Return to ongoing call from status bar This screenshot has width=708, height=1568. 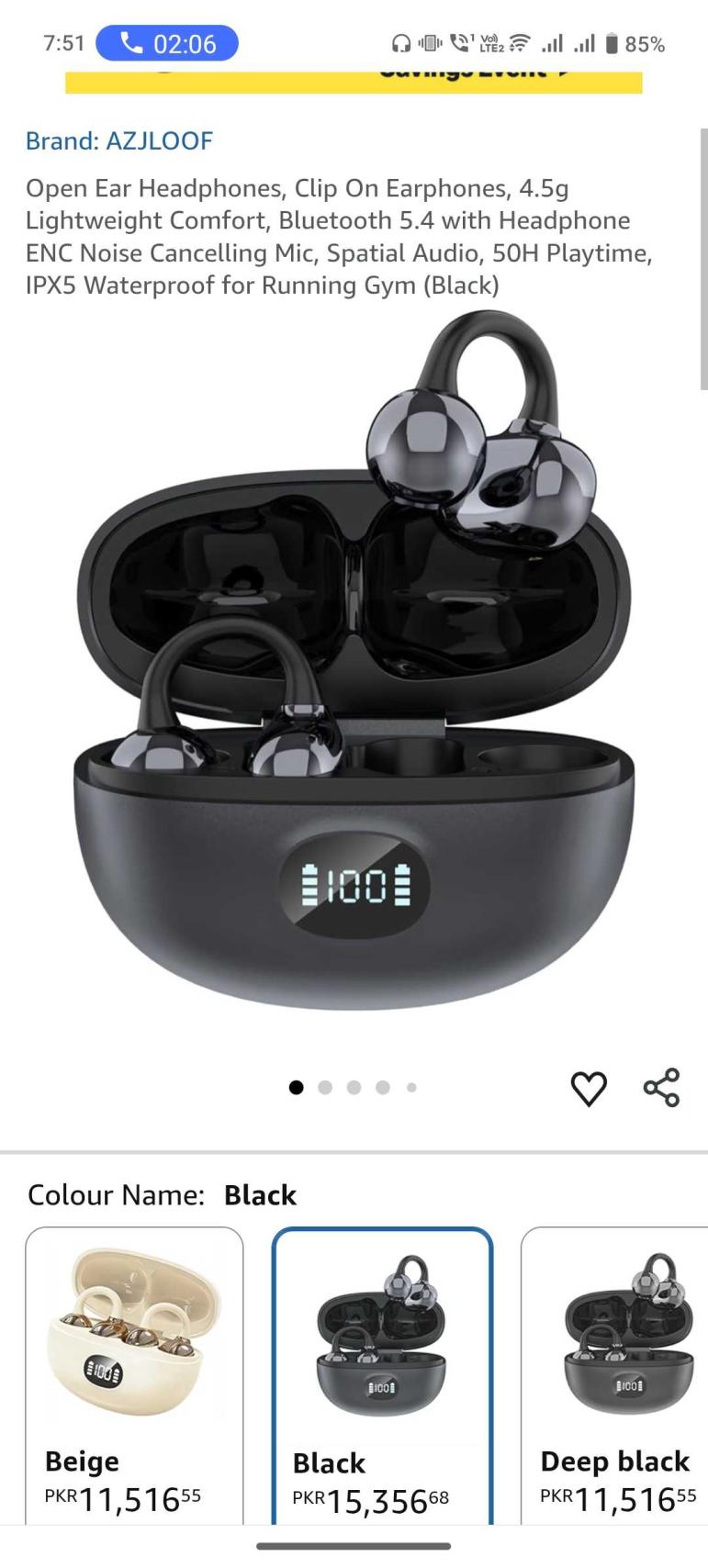click(167, 43)
